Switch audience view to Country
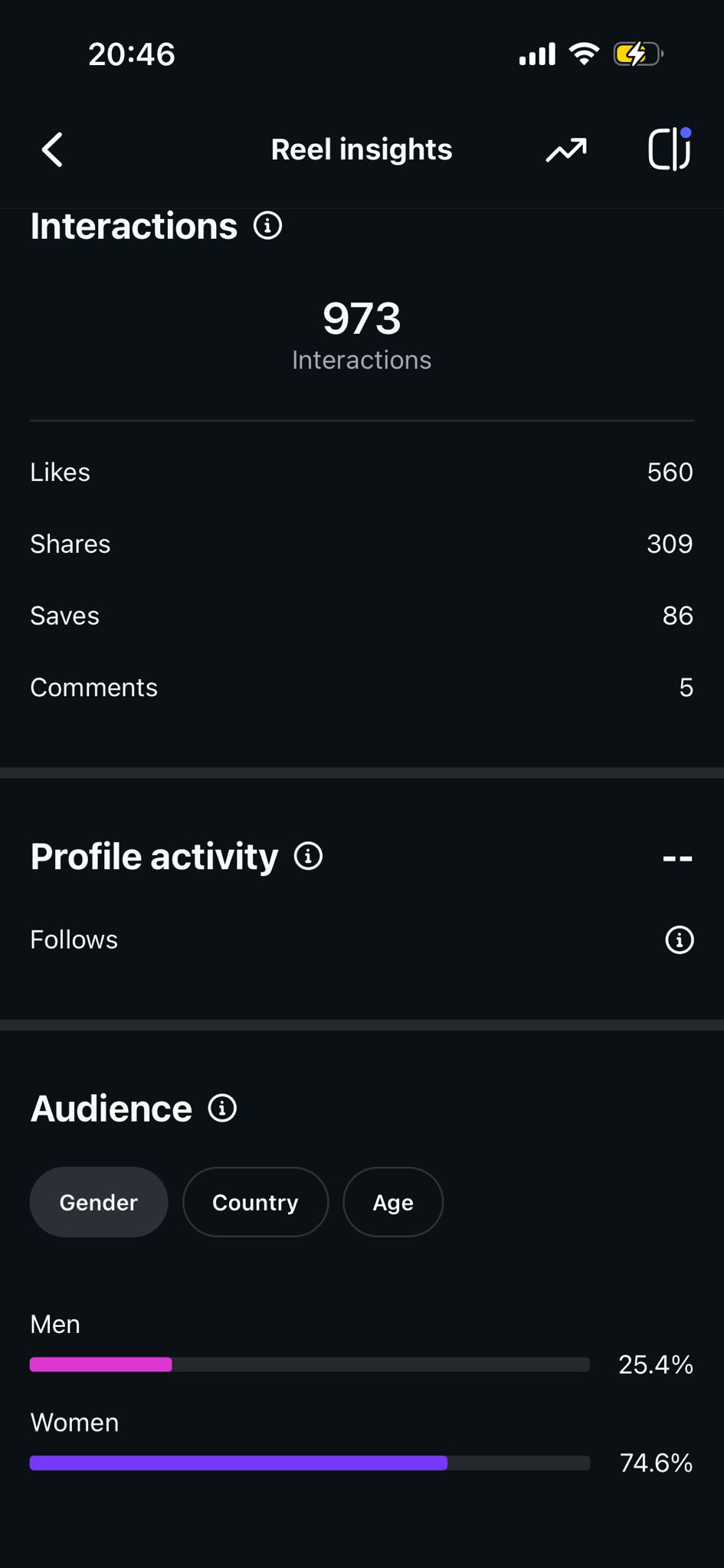 [255, 1202]
